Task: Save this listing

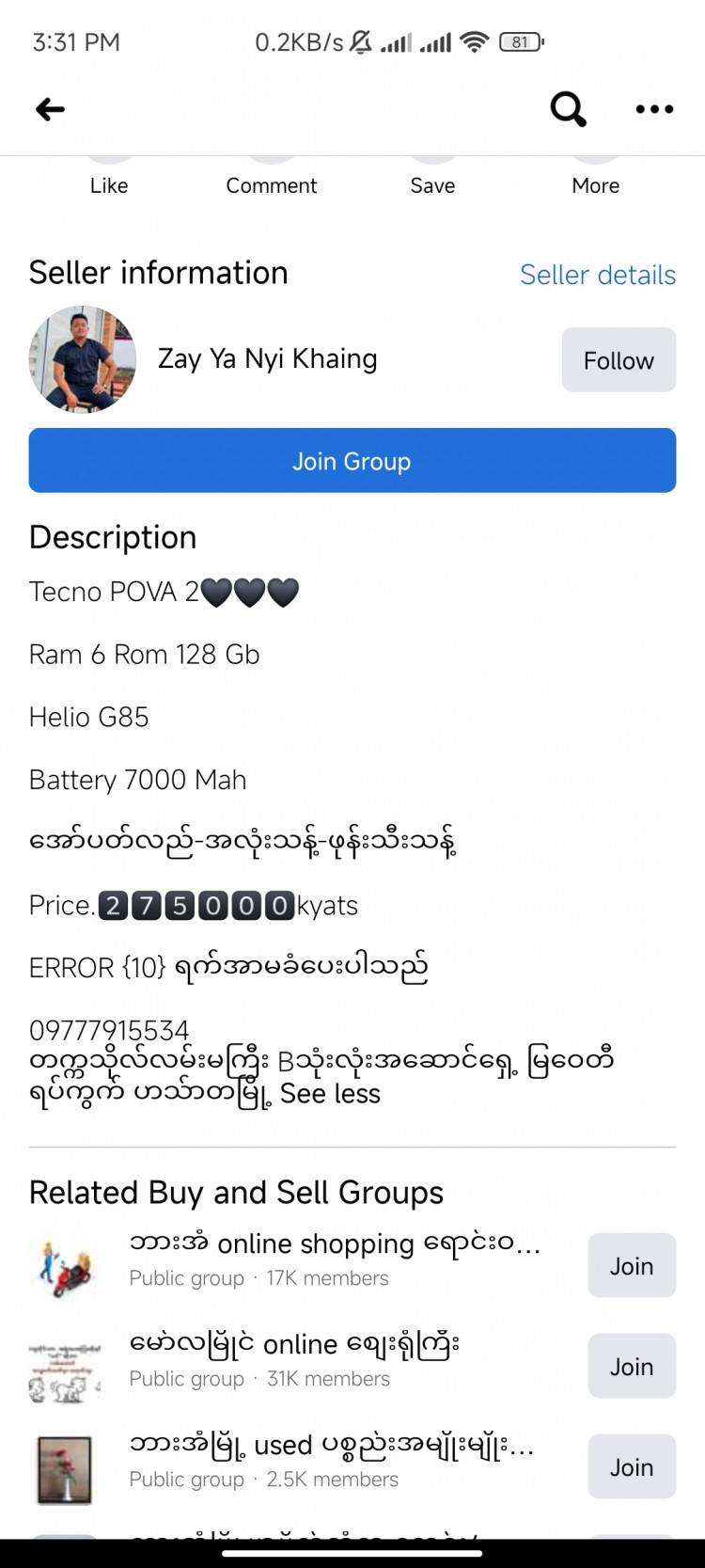Action: (x=432, y=183)
